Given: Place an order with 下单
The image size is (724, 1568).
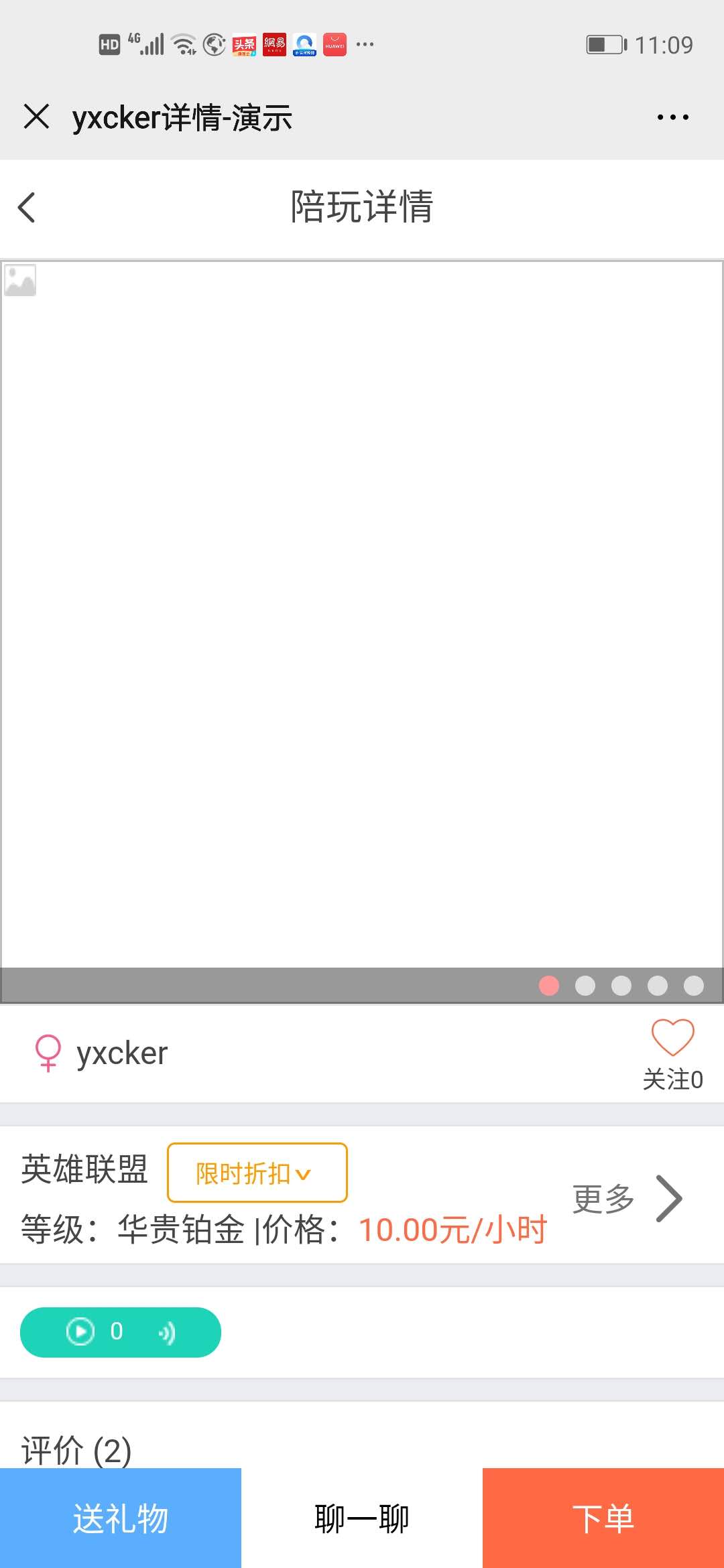Looking at the screenshot, I should (x=603, y=1518).
